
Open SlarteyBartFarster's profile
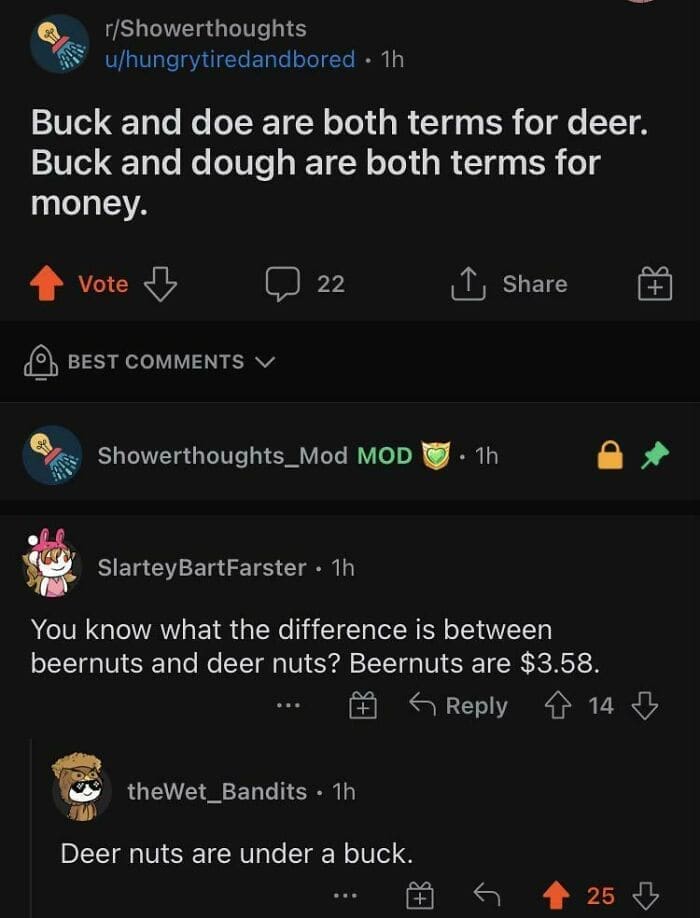point(201,567)
